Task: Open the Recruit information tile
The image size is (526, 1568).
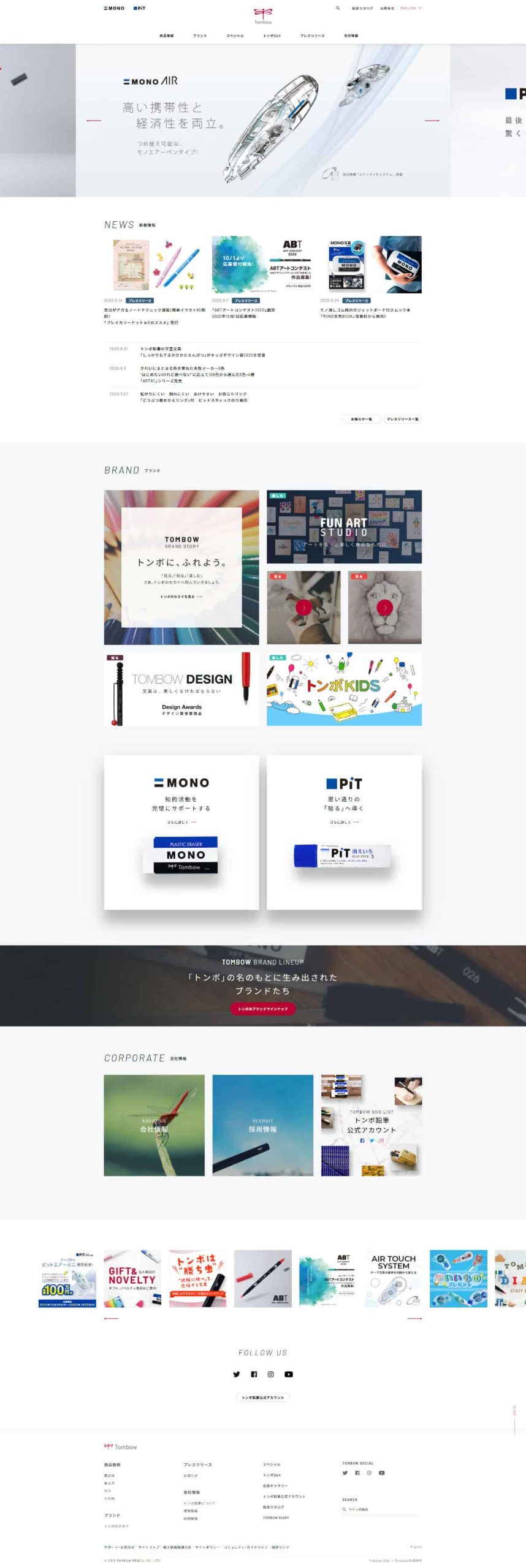Action: coord(263,1125)
